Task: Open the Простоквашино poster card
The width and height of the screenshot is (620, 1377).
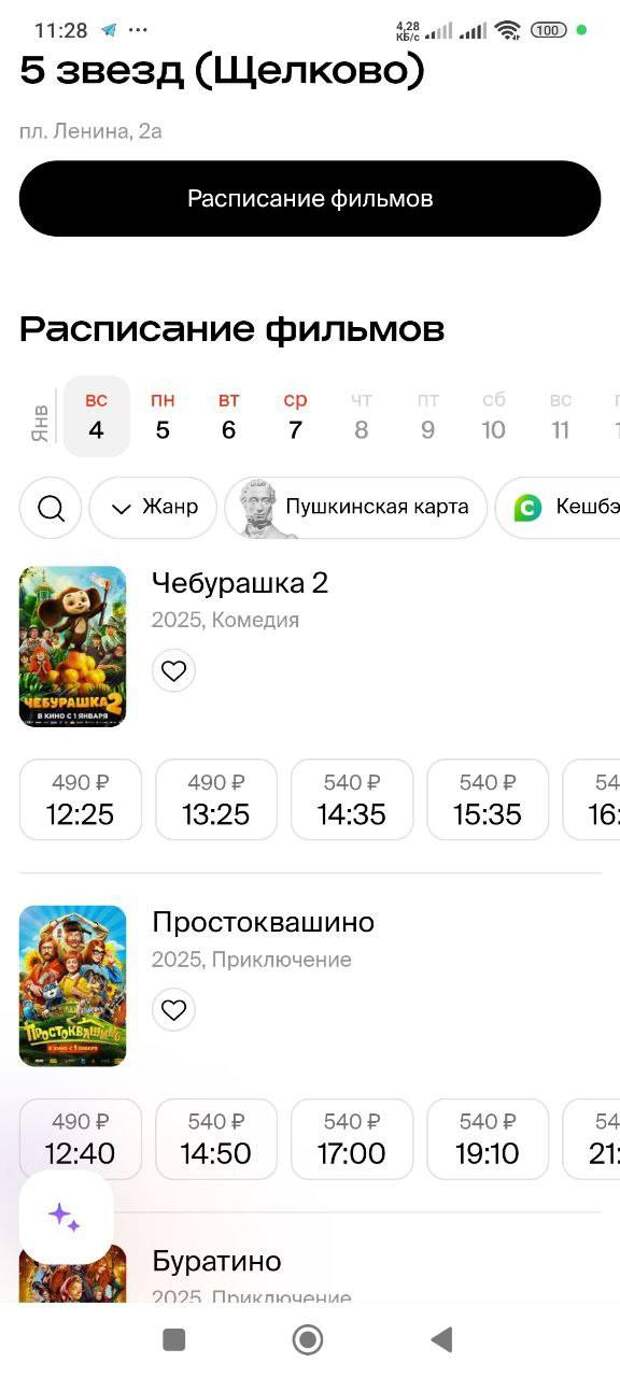Action: 73,986
